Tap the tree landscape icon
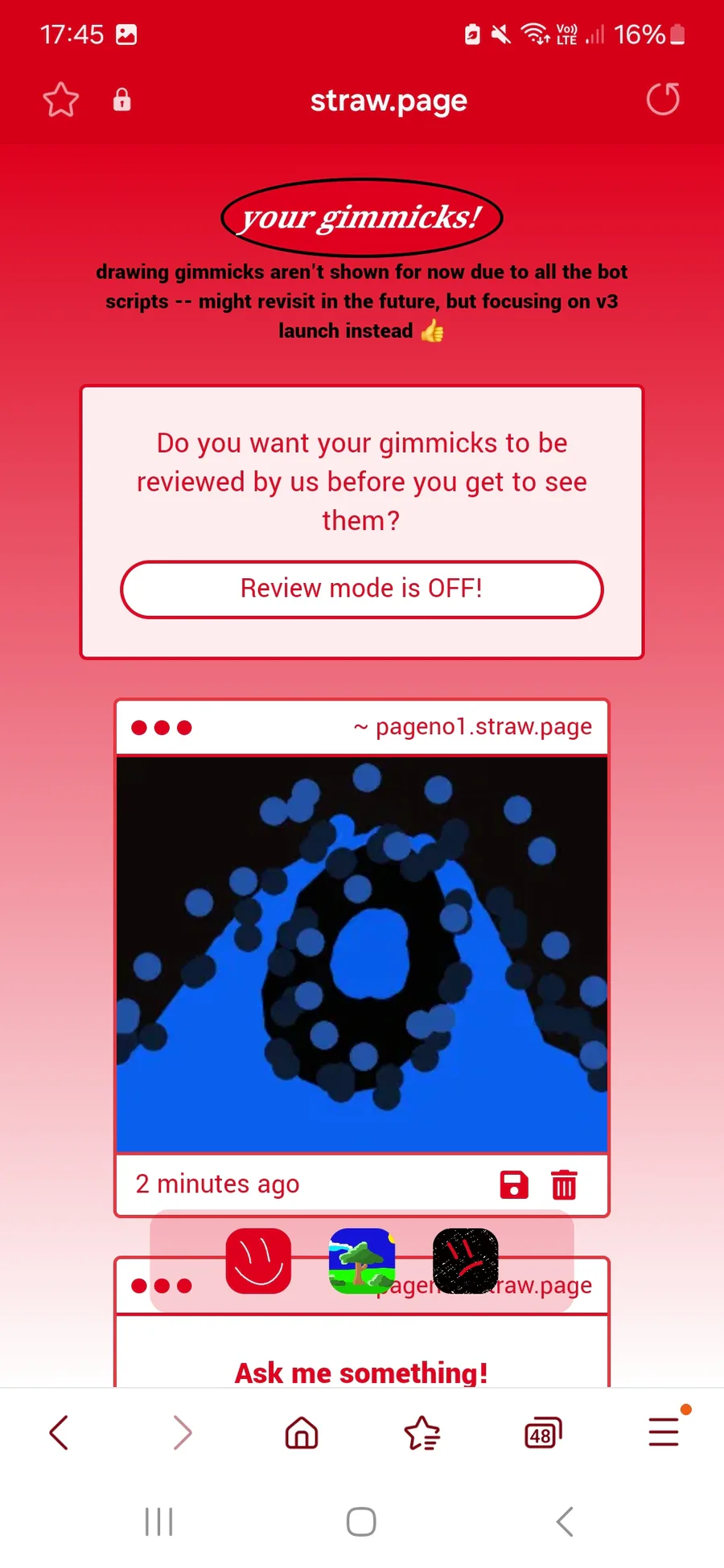 coord(362,1261)
